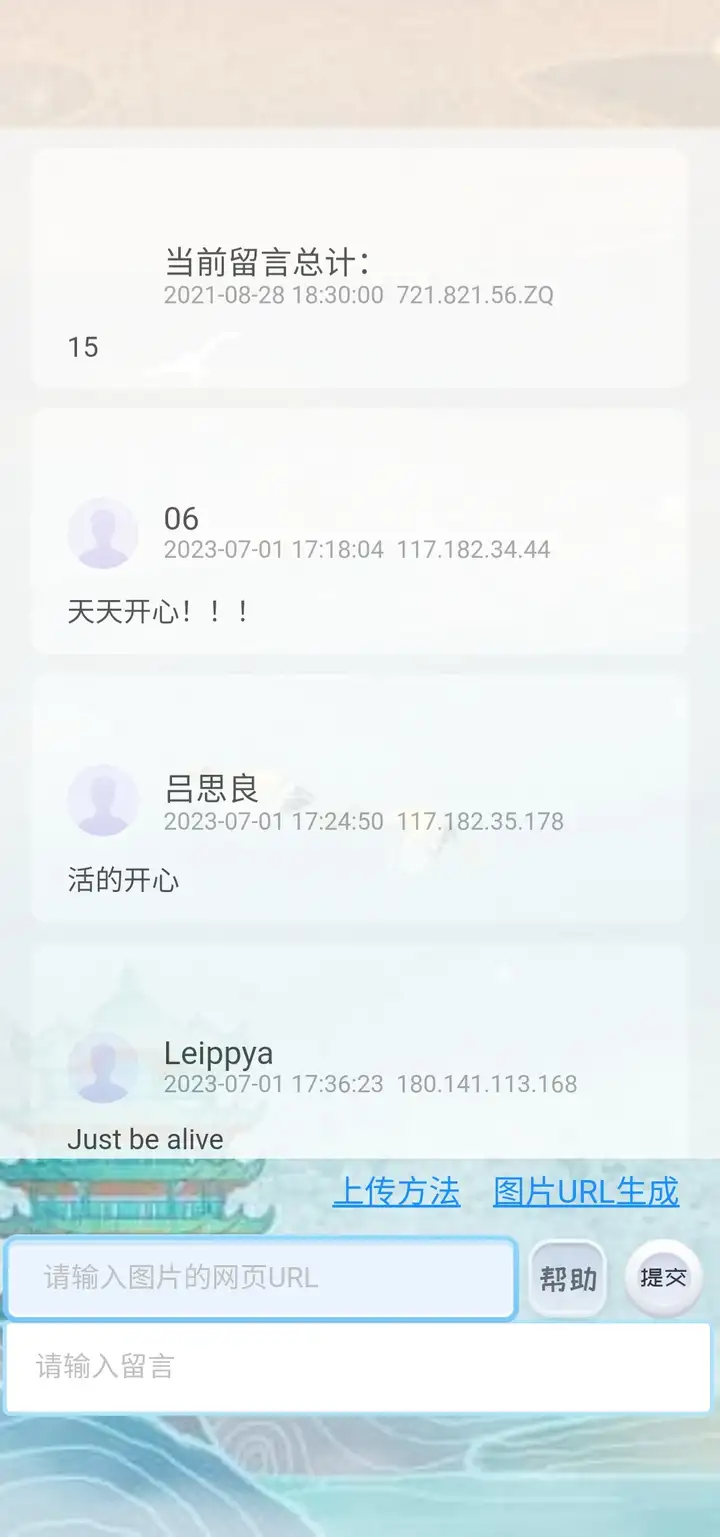Focus the 请输入留言 message field
720x1537 pixels.
(x=358, y=1367)
